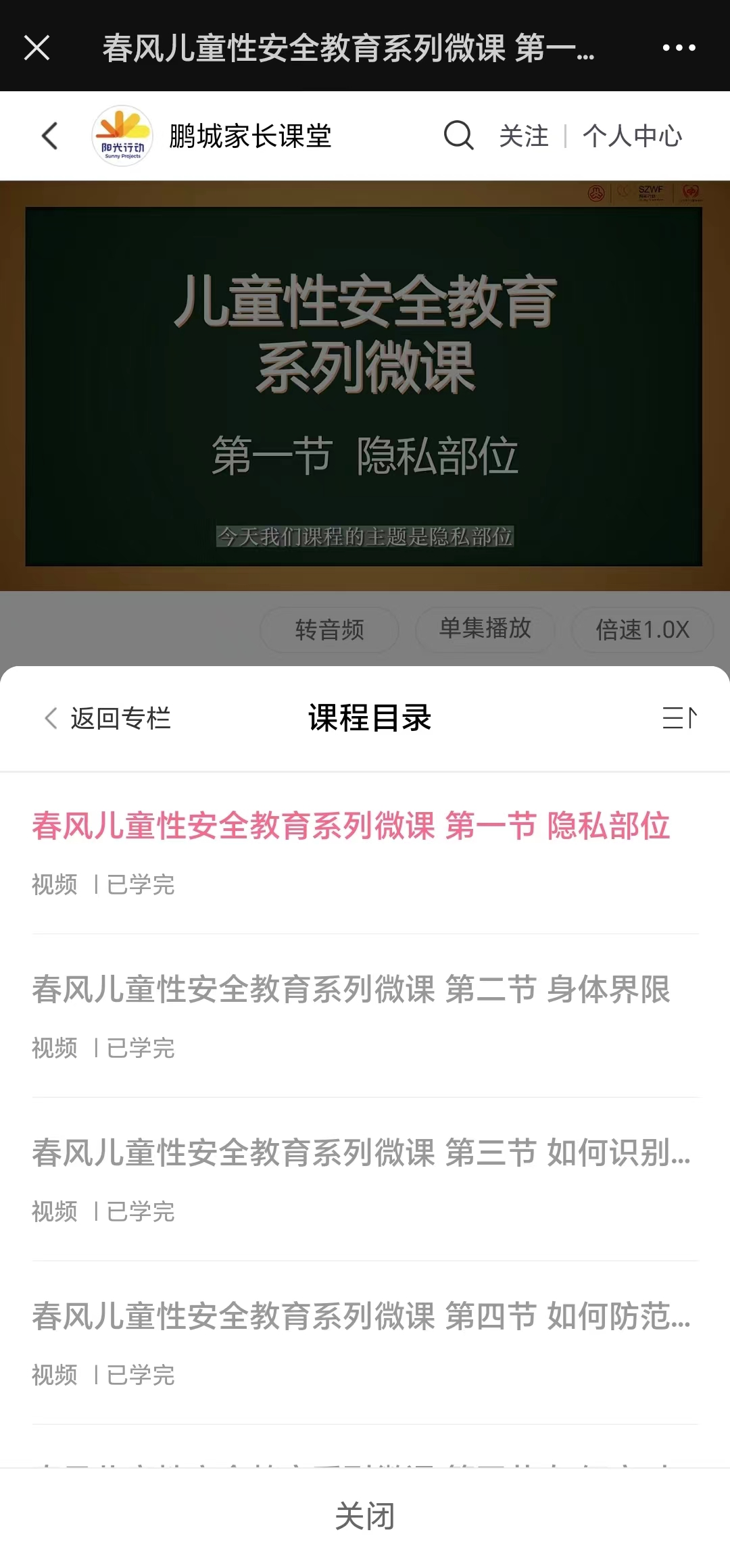Open lesson 第四节 如何防范
The width and height of the screenshot is (730, 1568).
point(361,1317)
